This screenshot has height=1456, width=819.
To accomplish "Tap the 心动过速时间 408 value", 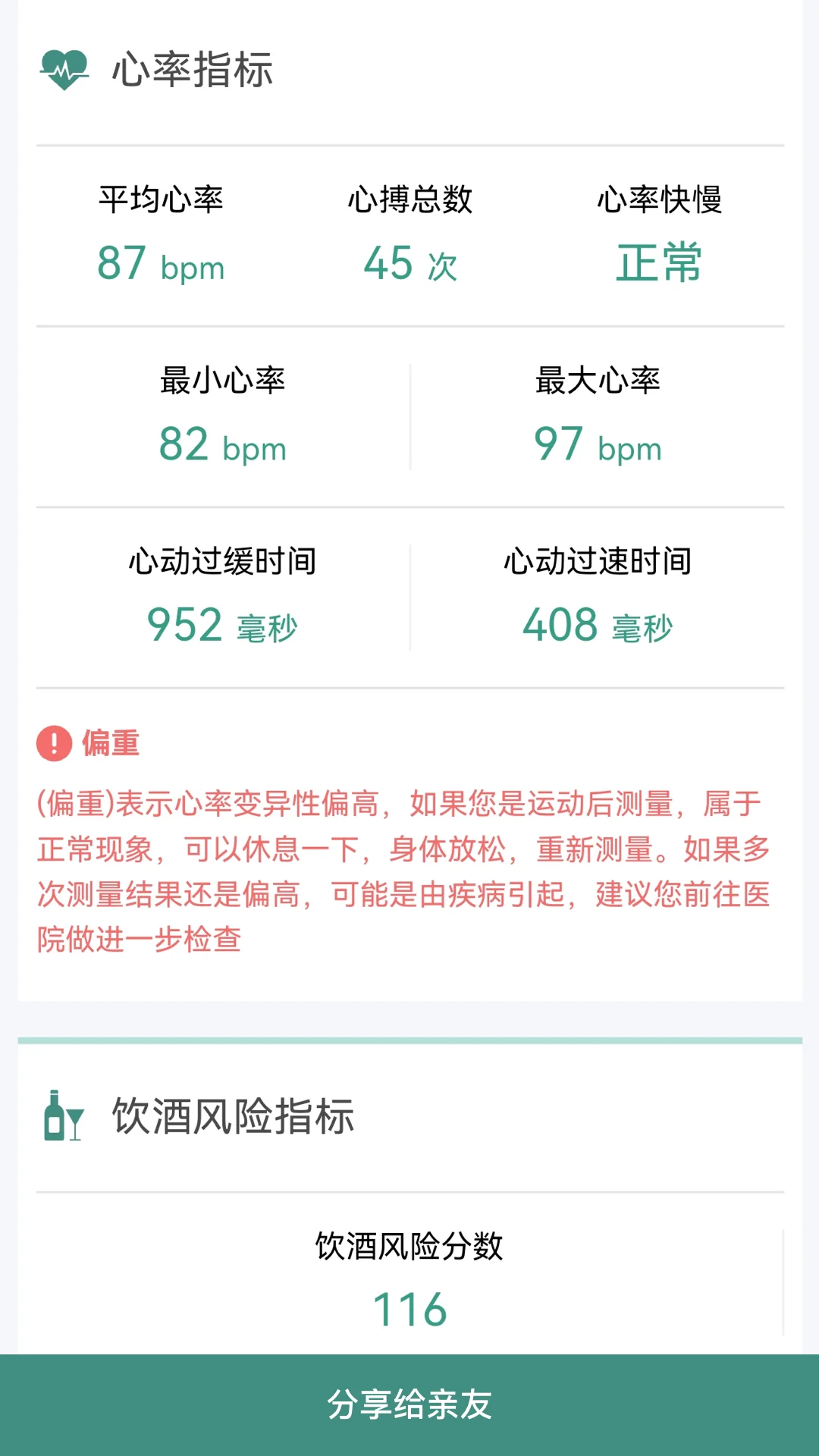I will click(559, 623).
